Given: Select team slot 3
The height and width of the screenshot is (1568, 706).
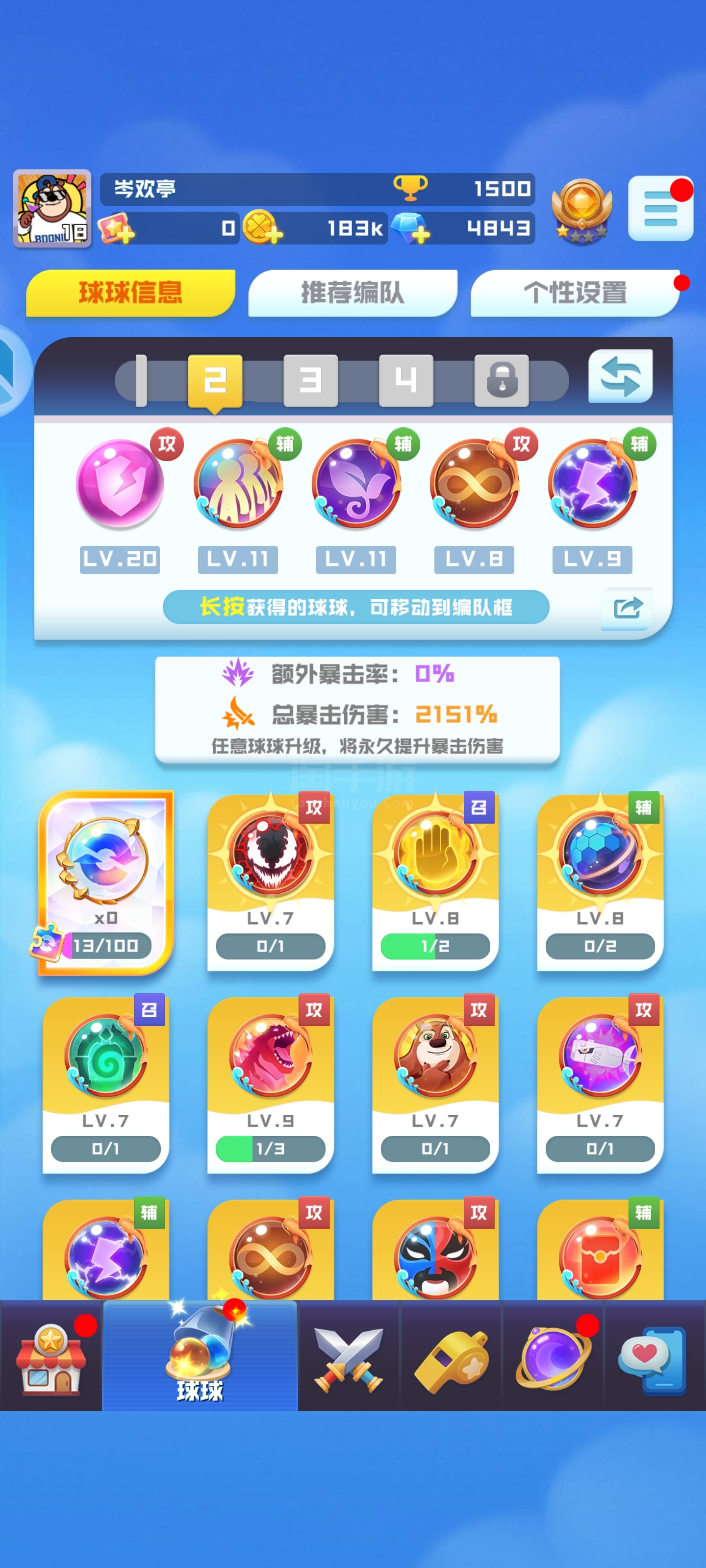Looking at the screenshot, I should [311, 380].
